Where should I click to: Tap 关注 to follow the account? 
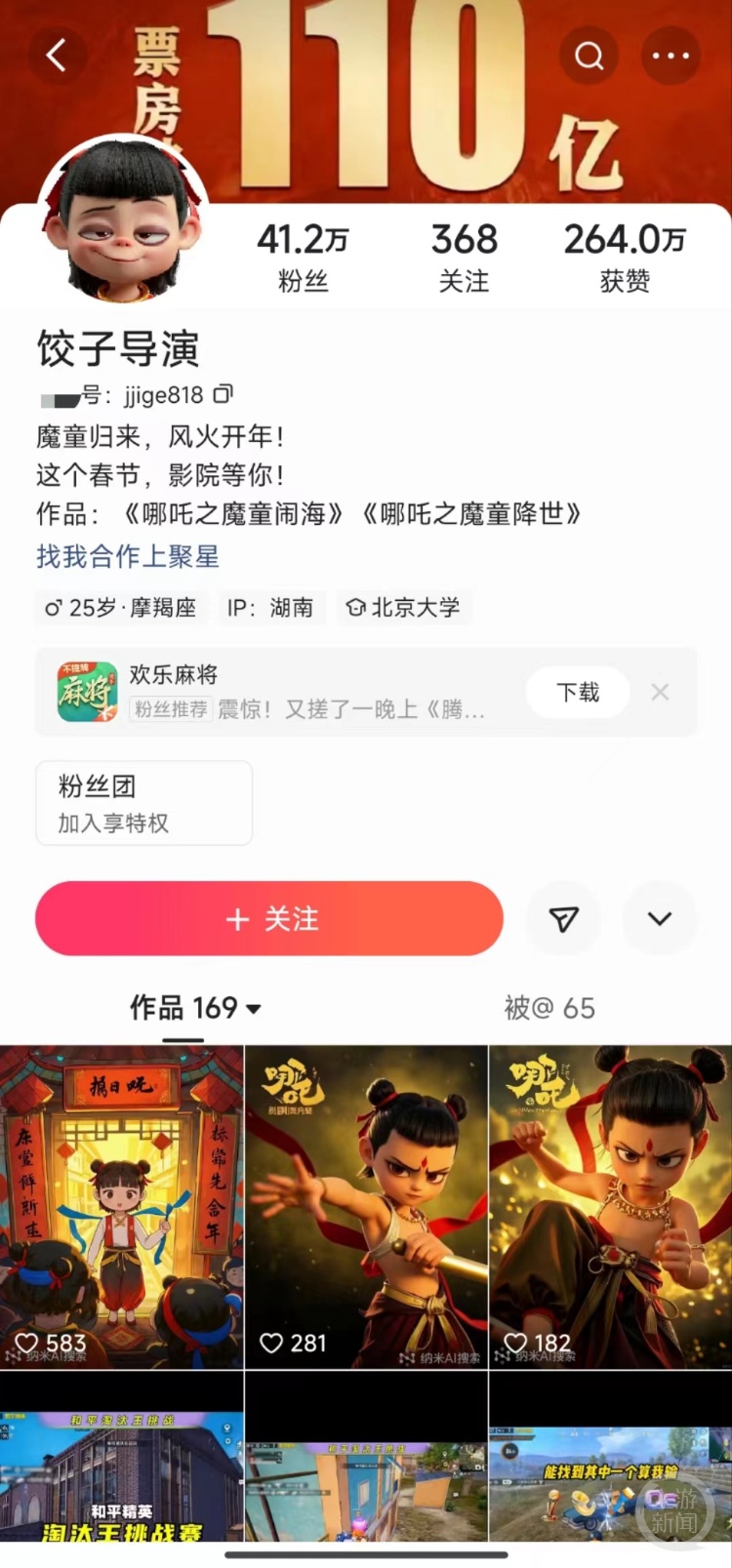tap(269, 918)
